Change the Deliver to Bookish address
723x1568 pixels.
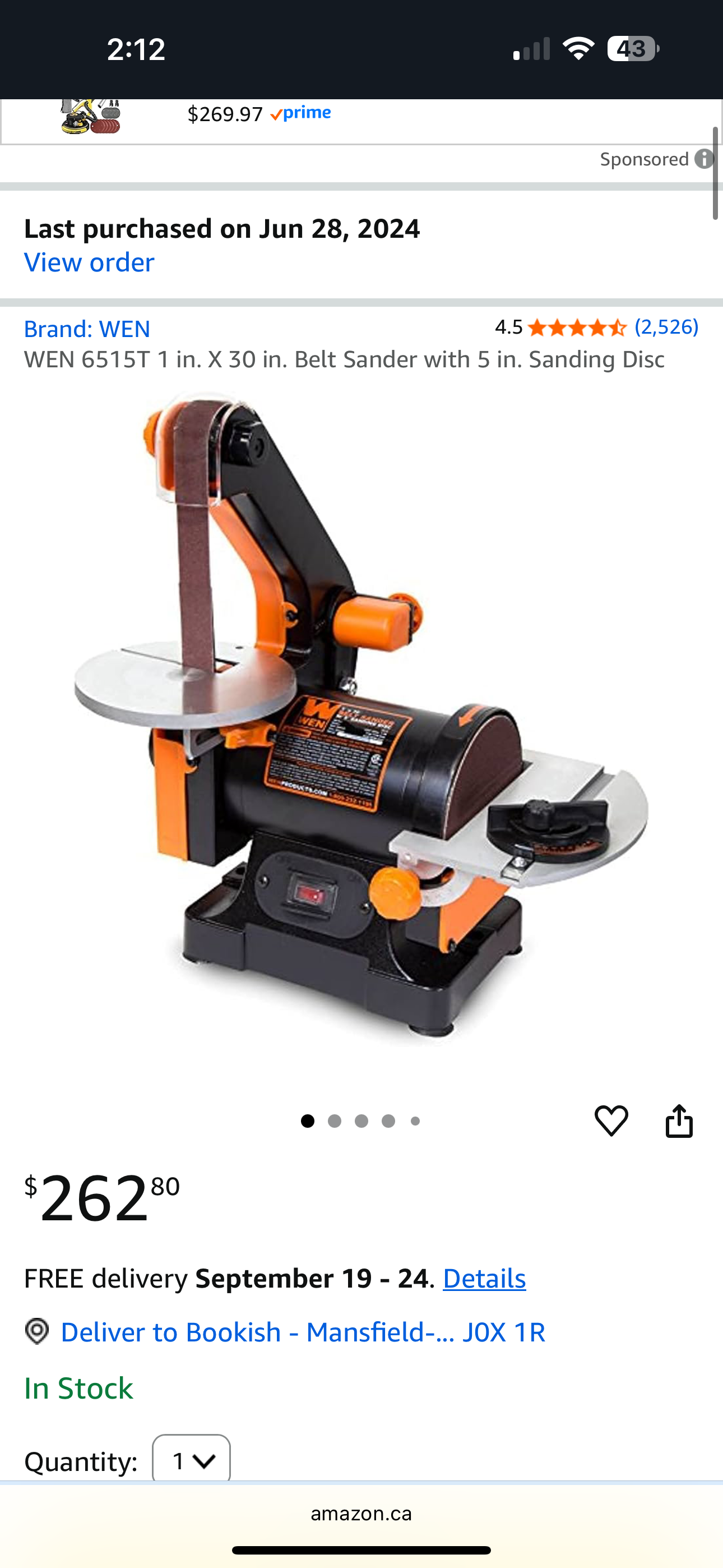[303, 1332]
